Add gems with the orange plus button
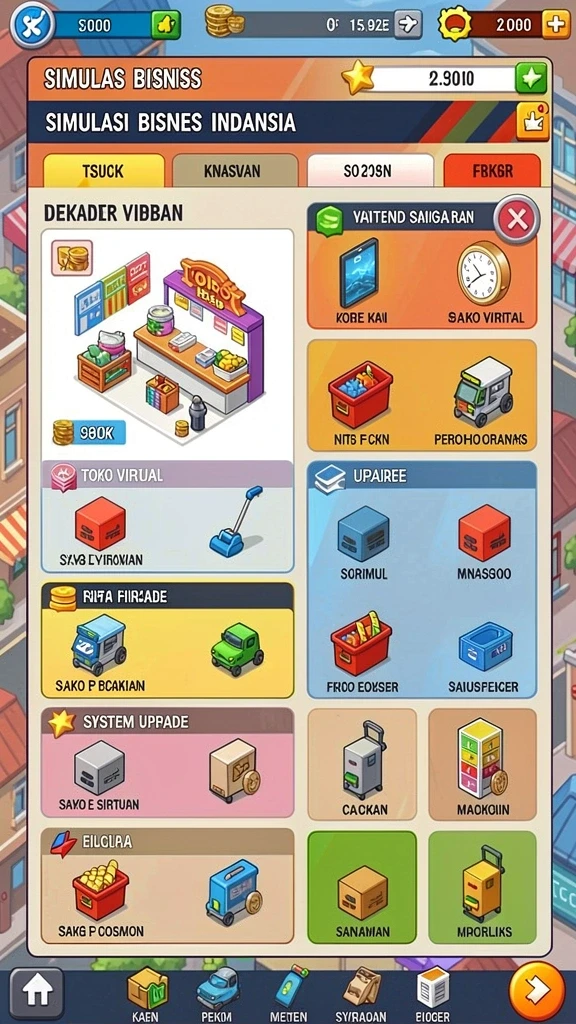Screen dimensions: 576x1024 click(x=556, y=25)
